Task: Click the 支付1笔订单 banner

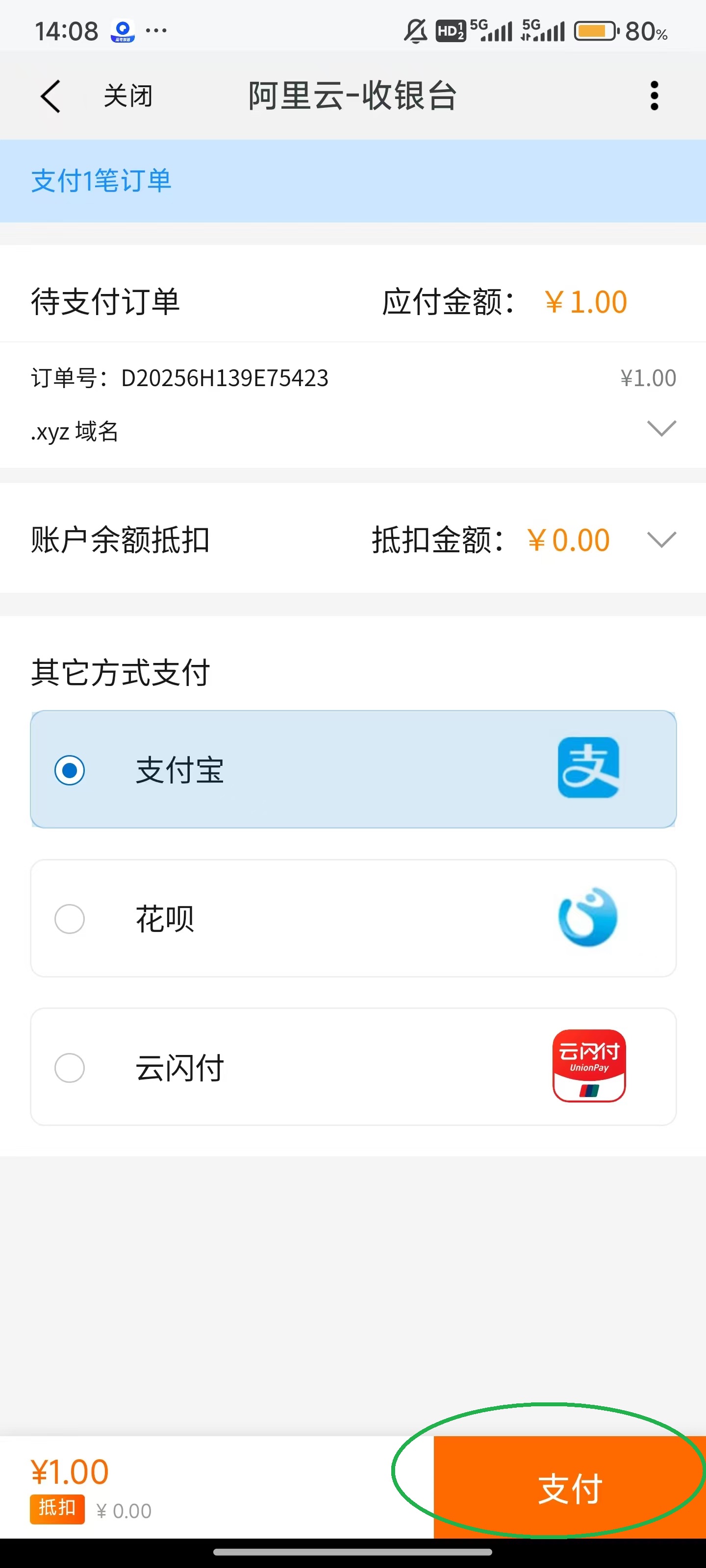Action: [101, 180]
